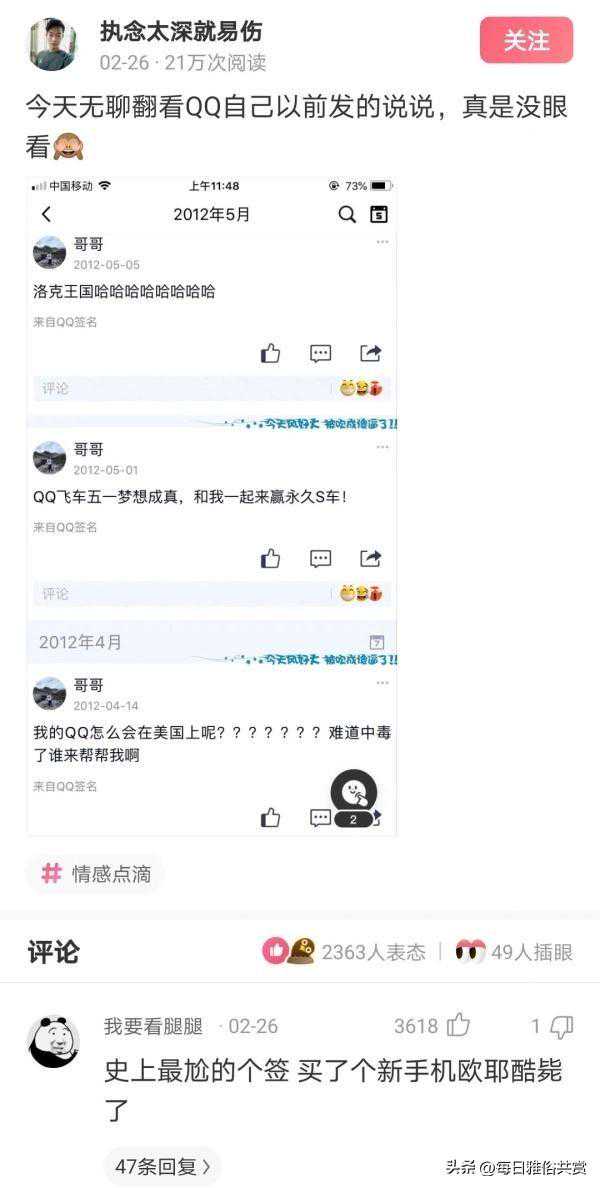
Task: Follow the author 执念太深就易伤
Action: (x=526, y=41)
